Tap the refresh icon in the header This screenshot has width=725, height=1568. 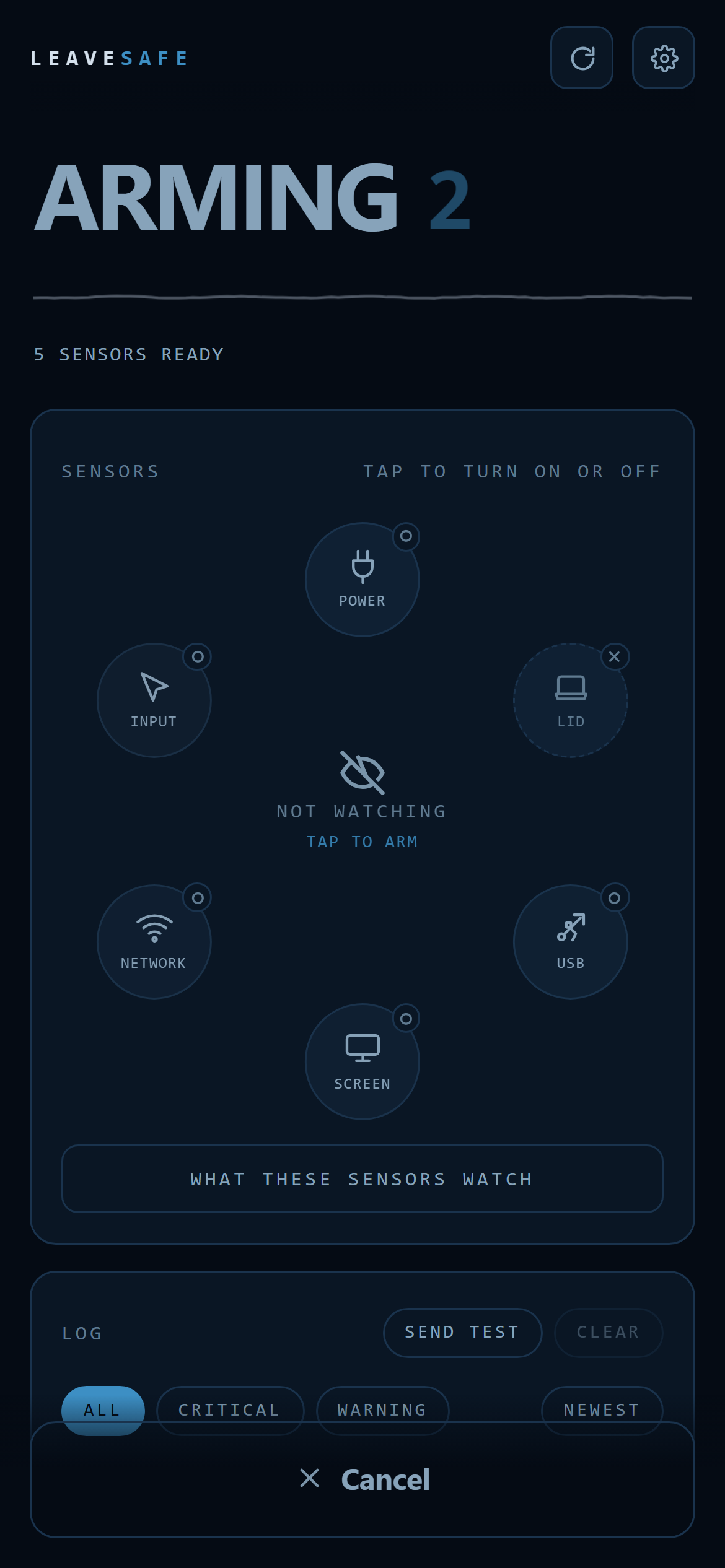click(x=582, y=58)
